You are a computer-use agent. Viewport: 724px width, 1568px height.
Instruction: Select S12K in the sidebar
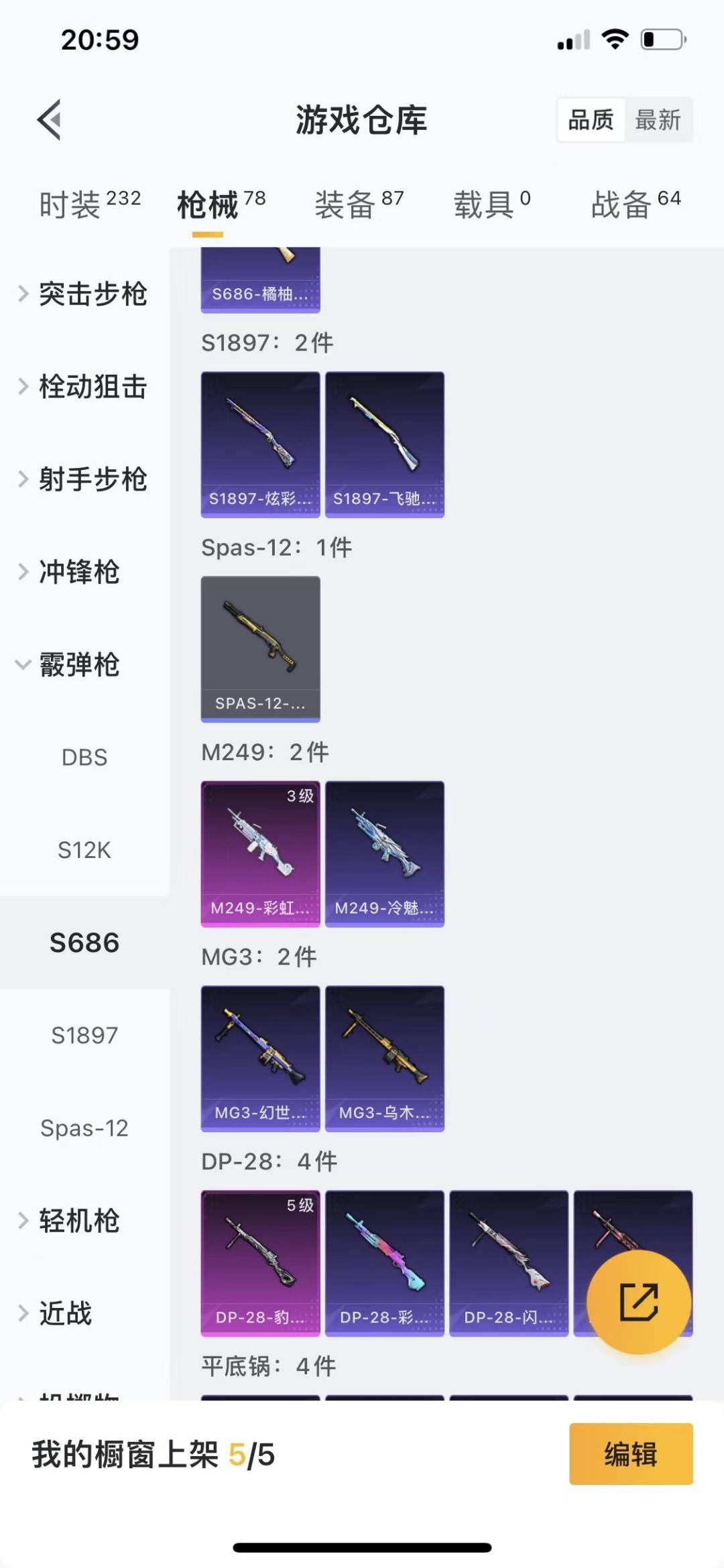pyautogui.click(x=84, y=850)
